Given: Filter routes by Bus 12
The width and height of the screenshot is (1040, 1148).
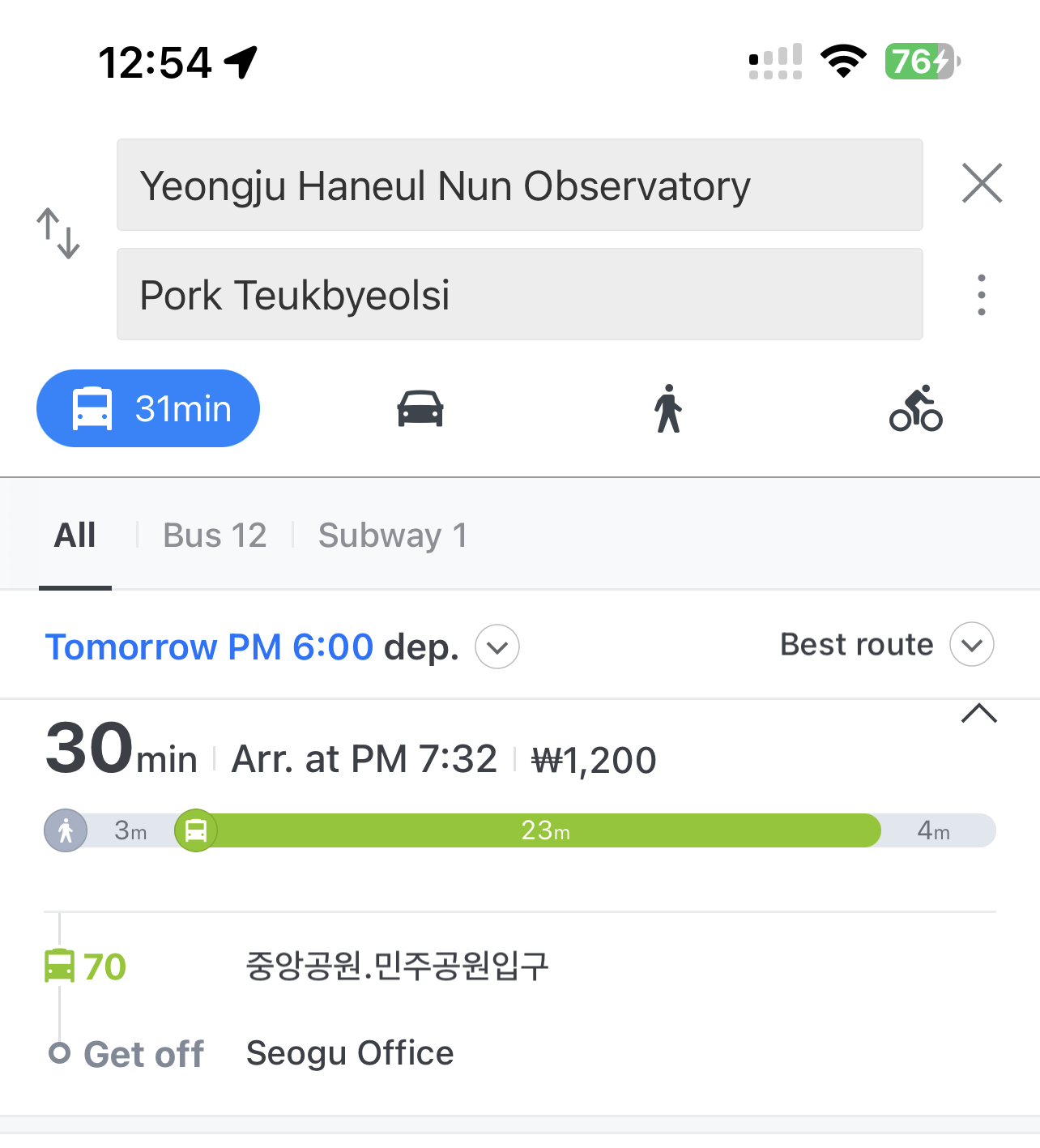Looking at the screenshot, I should point(215,536).
